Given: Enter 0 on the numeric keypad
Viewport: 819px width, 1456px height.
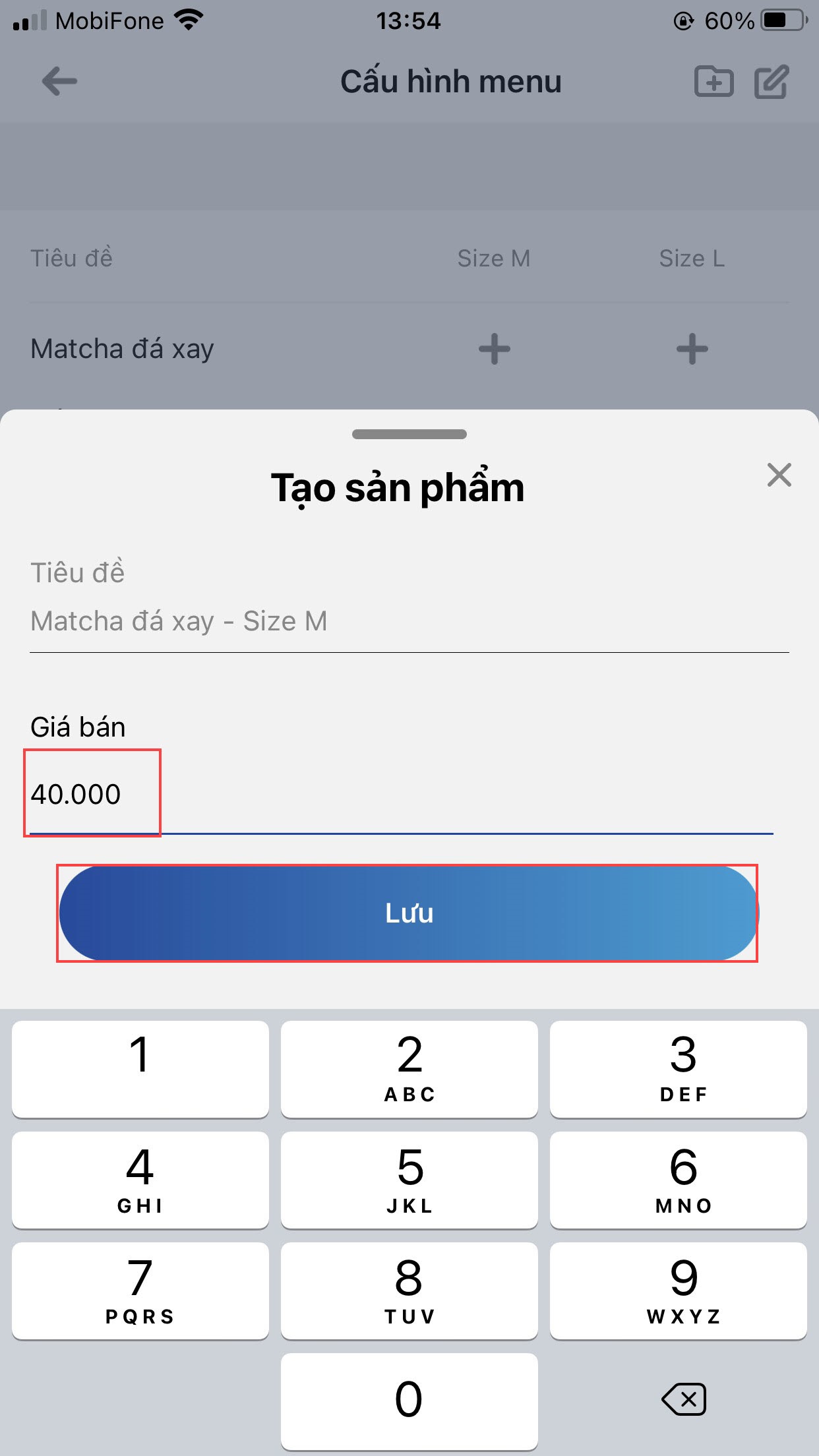Looking at the screenshot, I should click(x=409, y=1399).
